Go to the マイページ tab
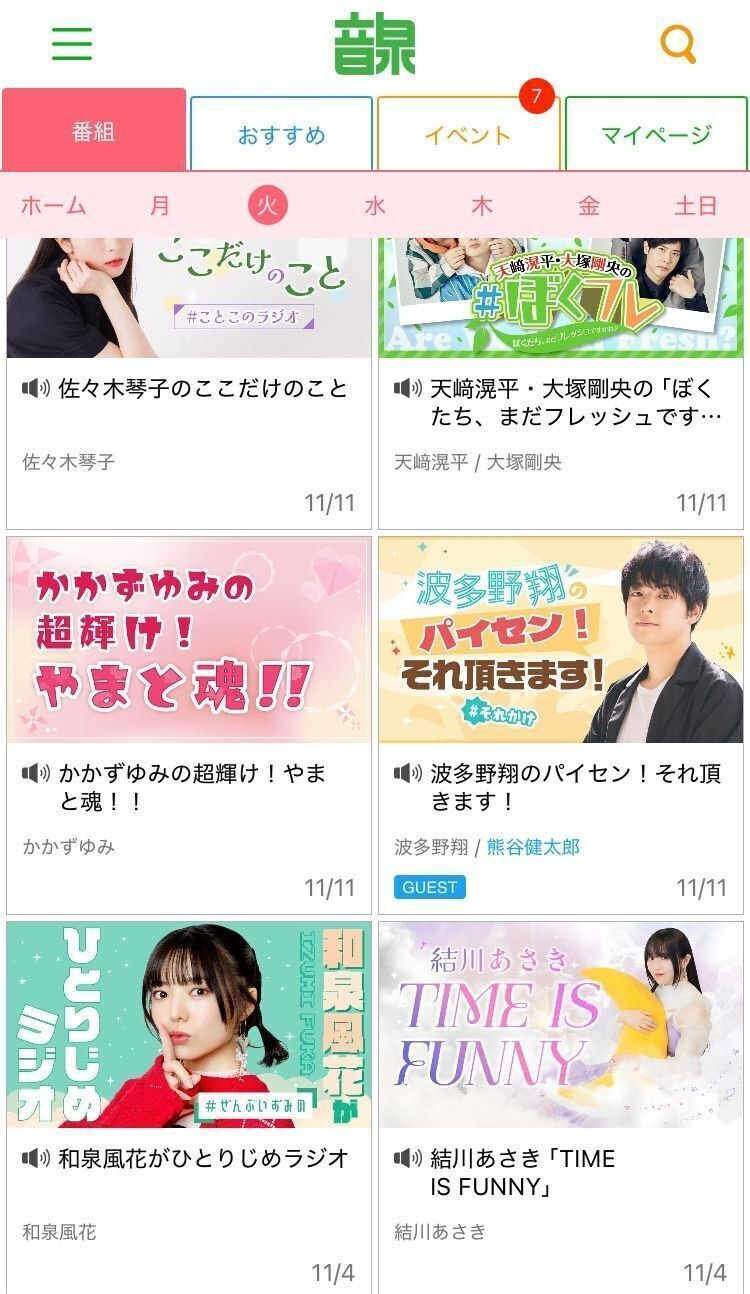Screen dimensions: 750x1294 tap(656, 134)
